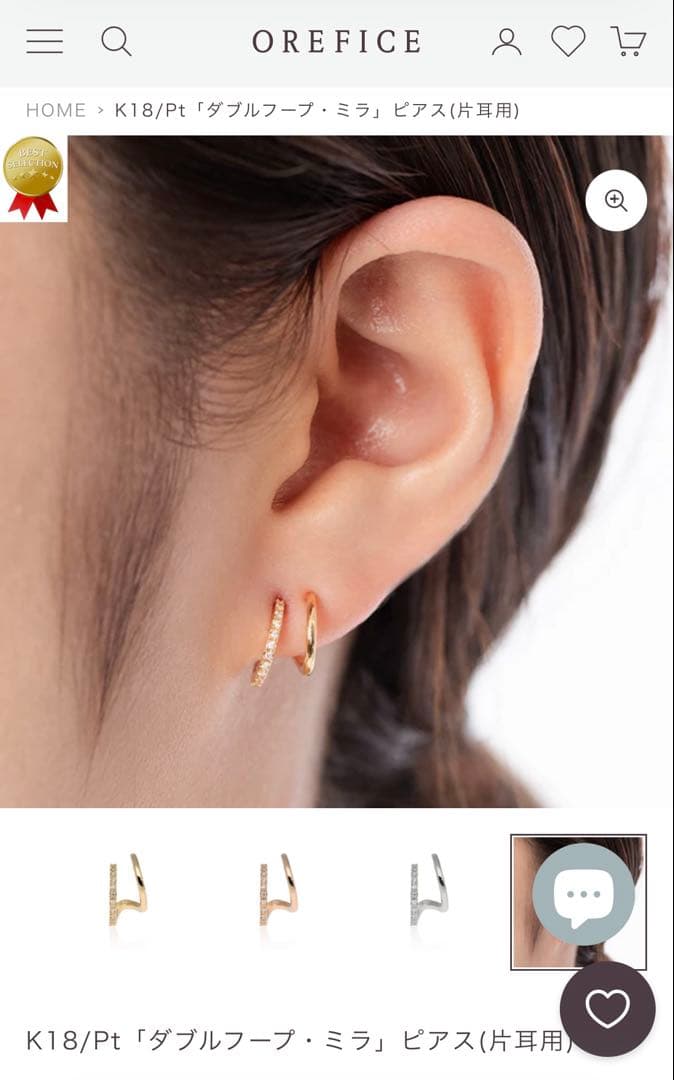Image resolution: width=674 pixels, height=1080 pixels.
Task: Add product to favorites with floating heart
Action: (607, 1009)
